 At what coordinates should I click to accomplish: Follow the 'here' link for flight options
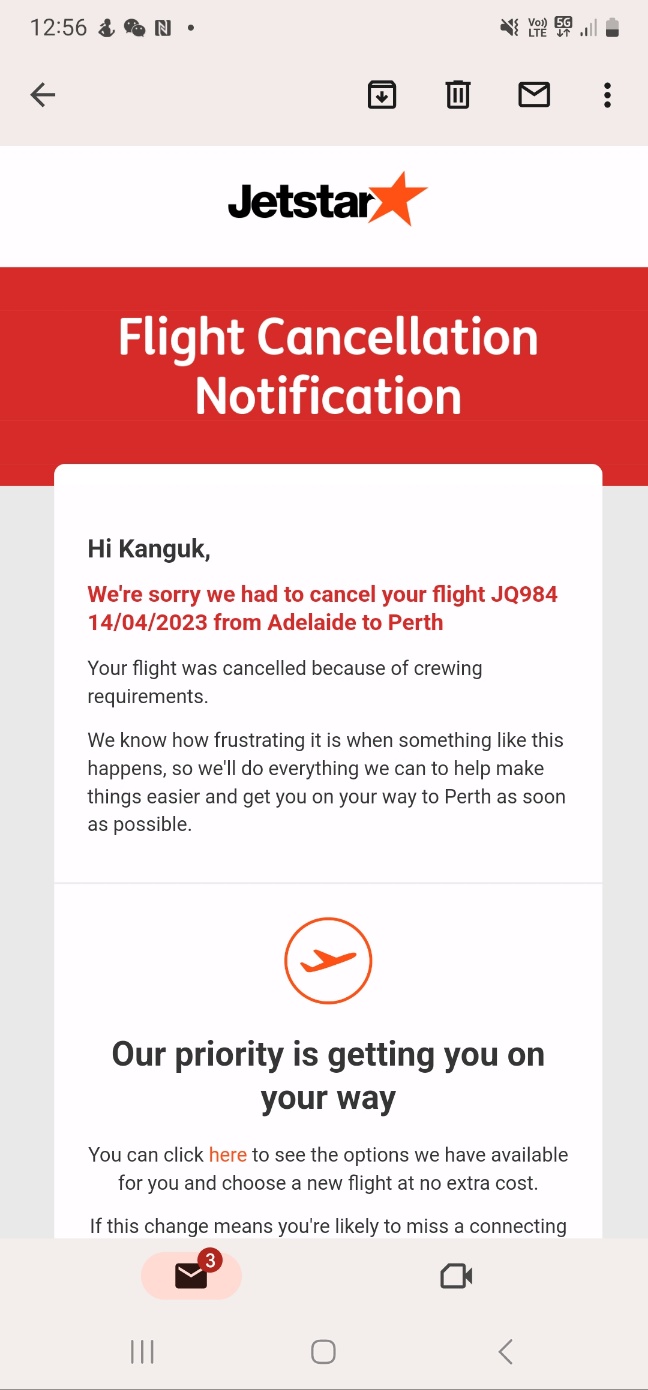point(227,1155)
